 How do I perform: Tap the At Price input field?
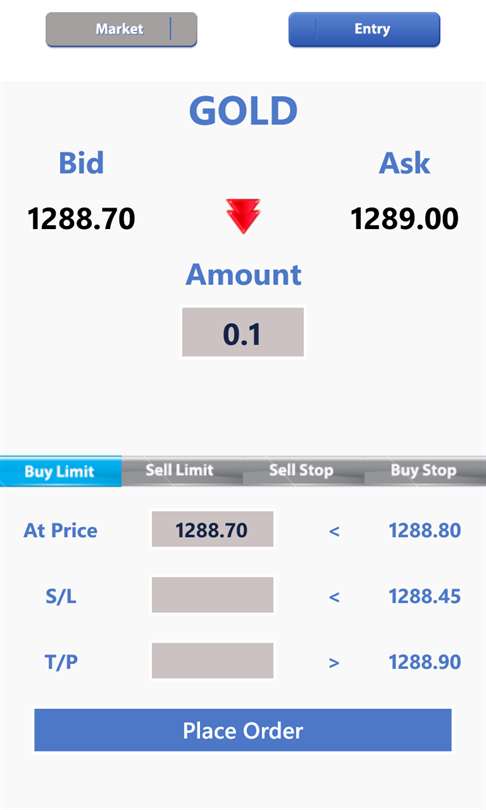[x=212, y=529]
